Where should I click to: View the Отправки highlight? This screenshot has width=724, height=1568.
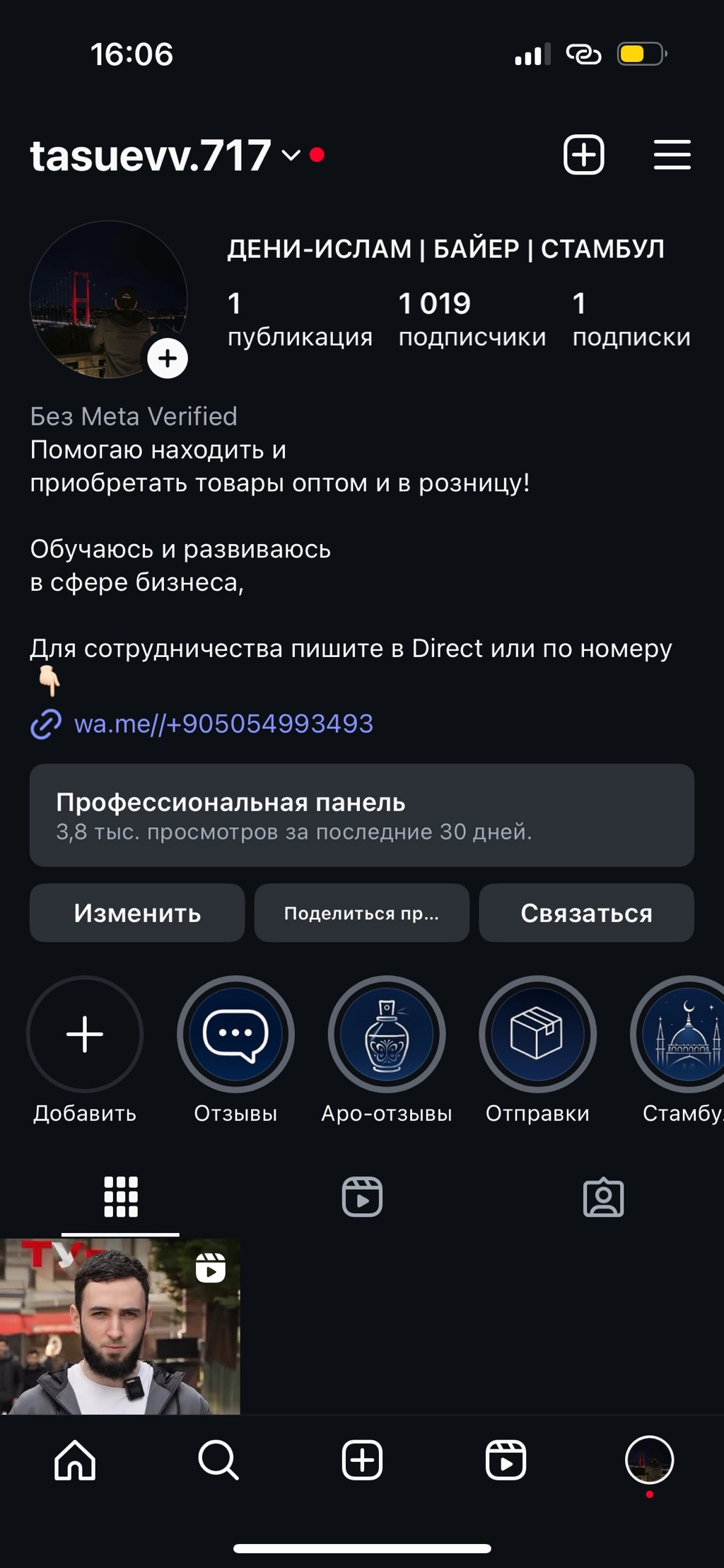pyautogui.click(x=537, y=1034)
